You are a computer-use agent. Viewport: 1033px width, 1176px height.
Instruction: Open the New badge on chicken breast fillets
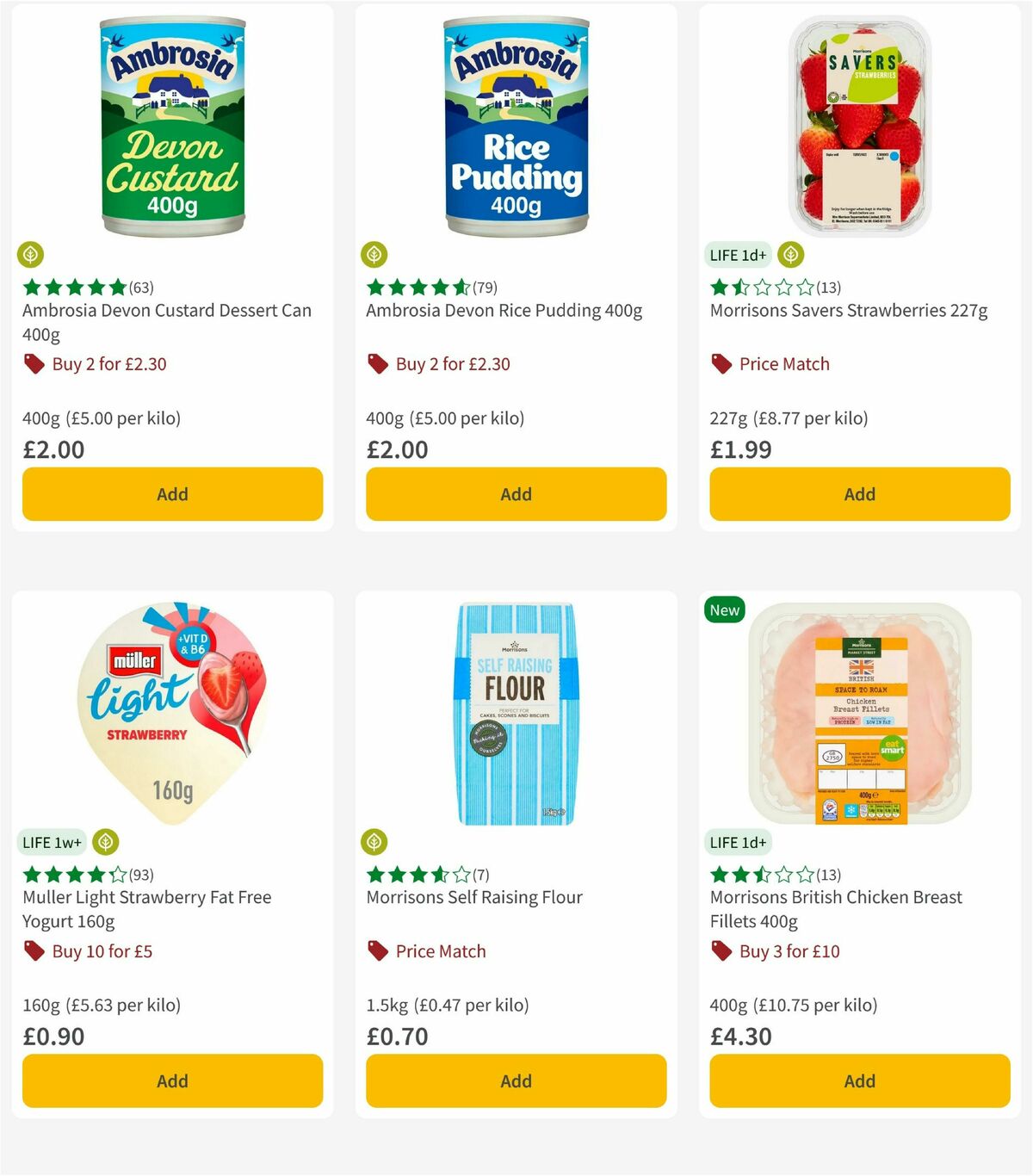pyautogui.click(x=724, y=610)
